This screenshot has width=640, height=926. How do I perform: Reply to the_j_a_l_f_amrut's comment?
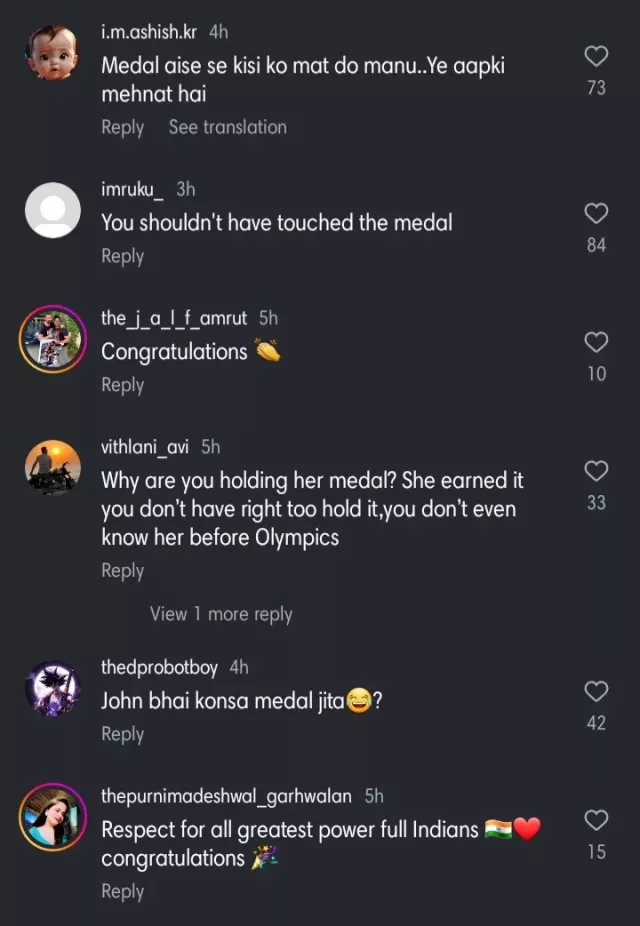click(x=122, y=385)
